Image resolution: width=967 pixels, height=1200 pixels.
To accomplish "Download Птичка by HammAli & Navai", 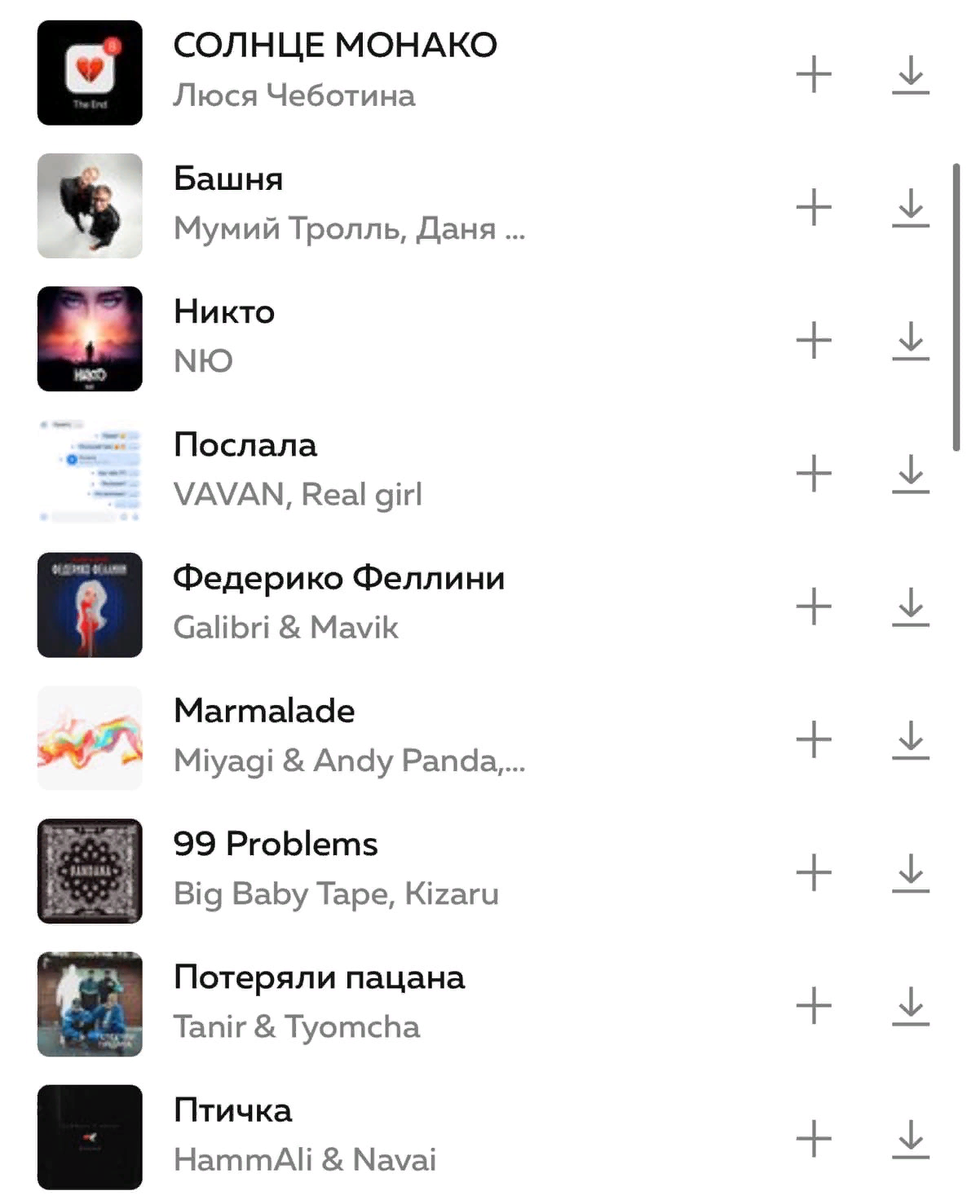I will [x=910, y=1138].
